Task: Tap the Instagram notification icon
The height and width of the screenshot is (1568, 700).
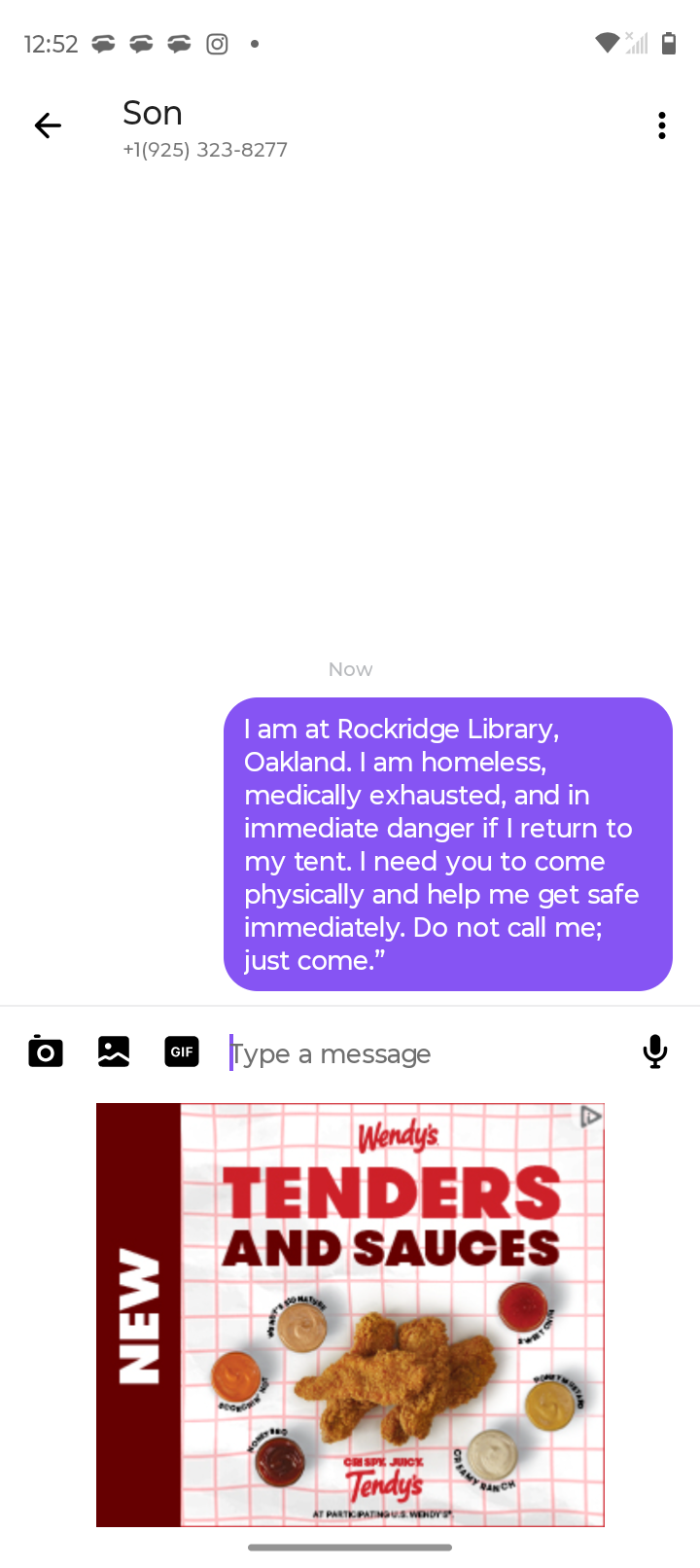Action: click(217, 43)
